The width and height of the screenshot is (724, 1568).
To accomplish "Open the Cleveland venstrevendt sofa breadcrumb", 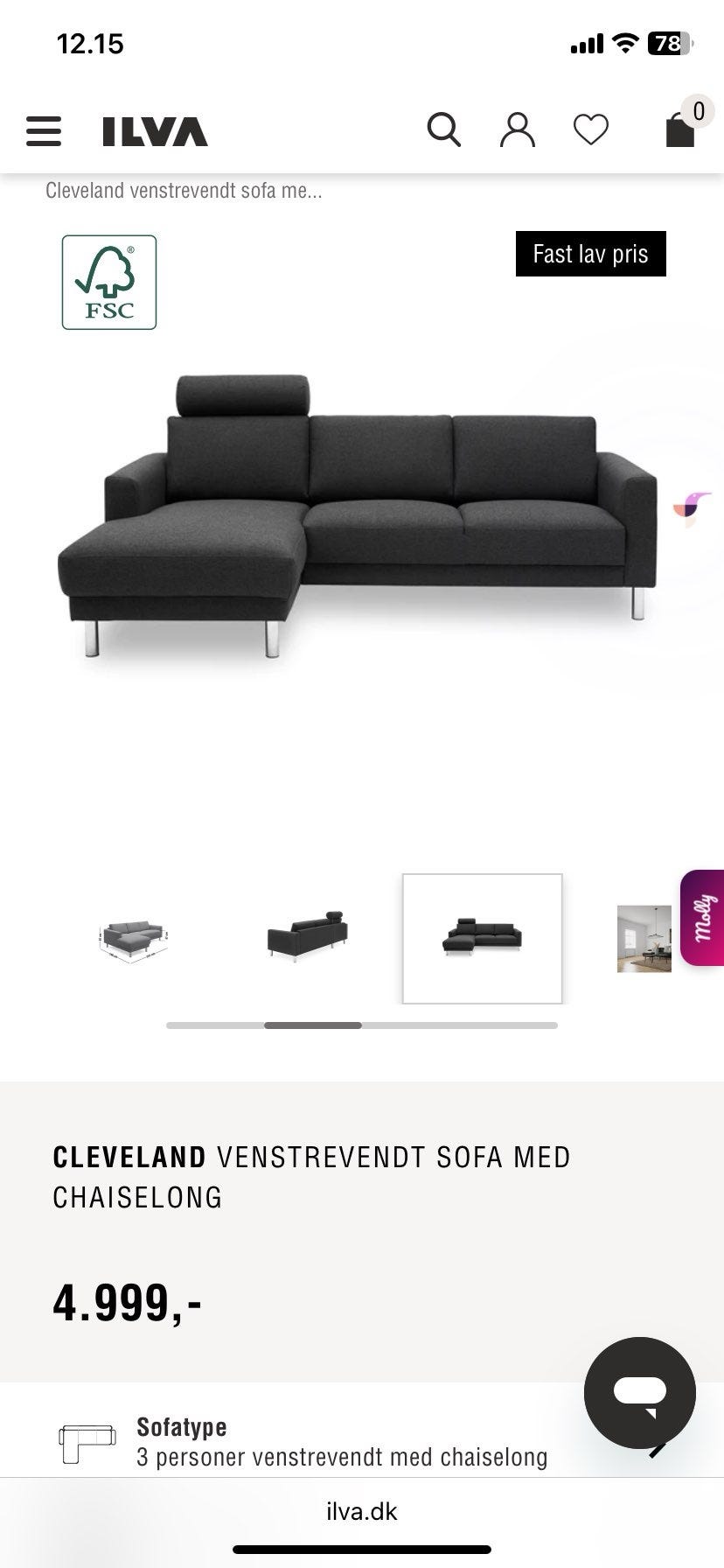I will coord(184,191).
